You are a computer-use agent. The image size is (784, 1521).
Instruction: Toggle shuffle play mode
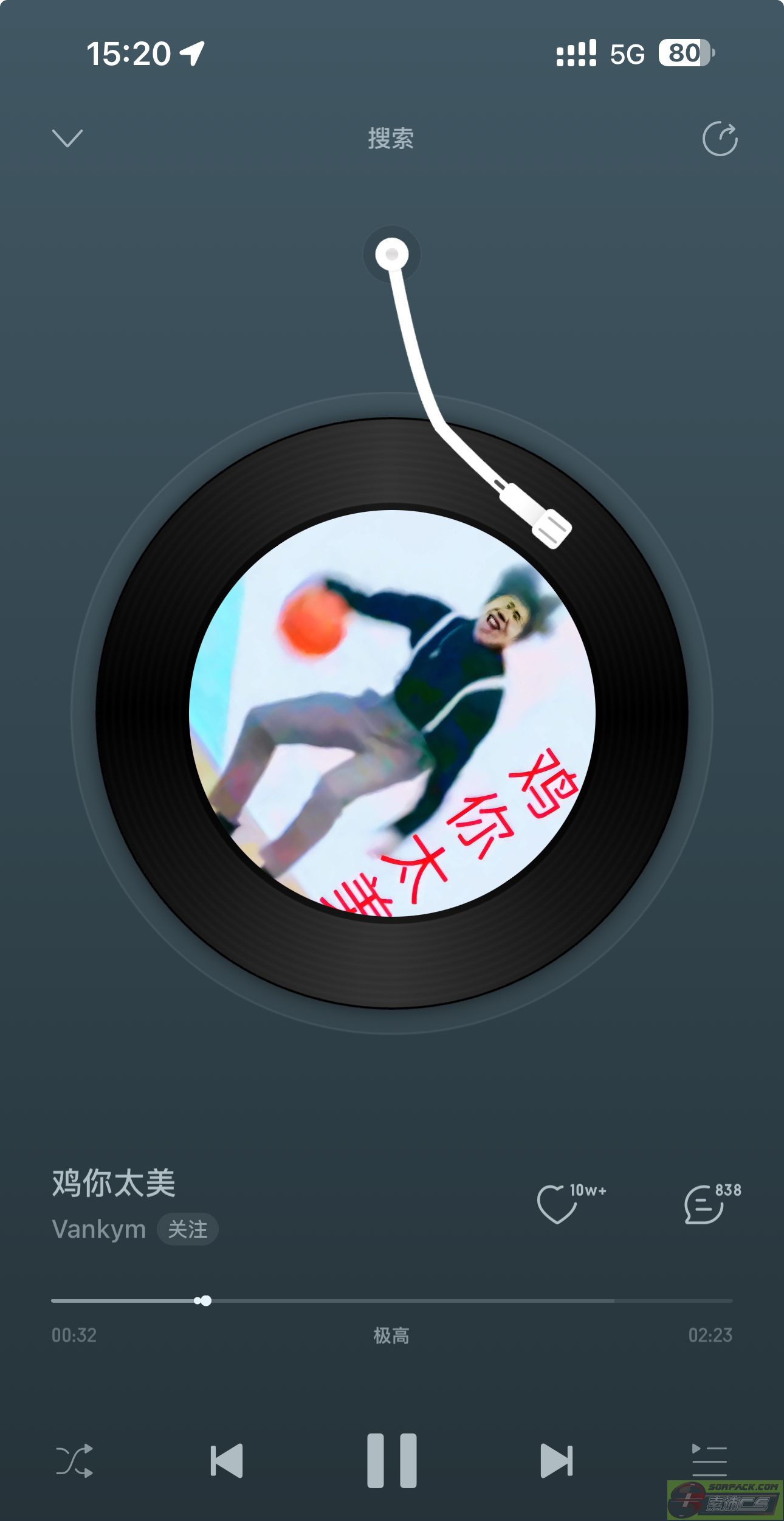click(74, 1460)
